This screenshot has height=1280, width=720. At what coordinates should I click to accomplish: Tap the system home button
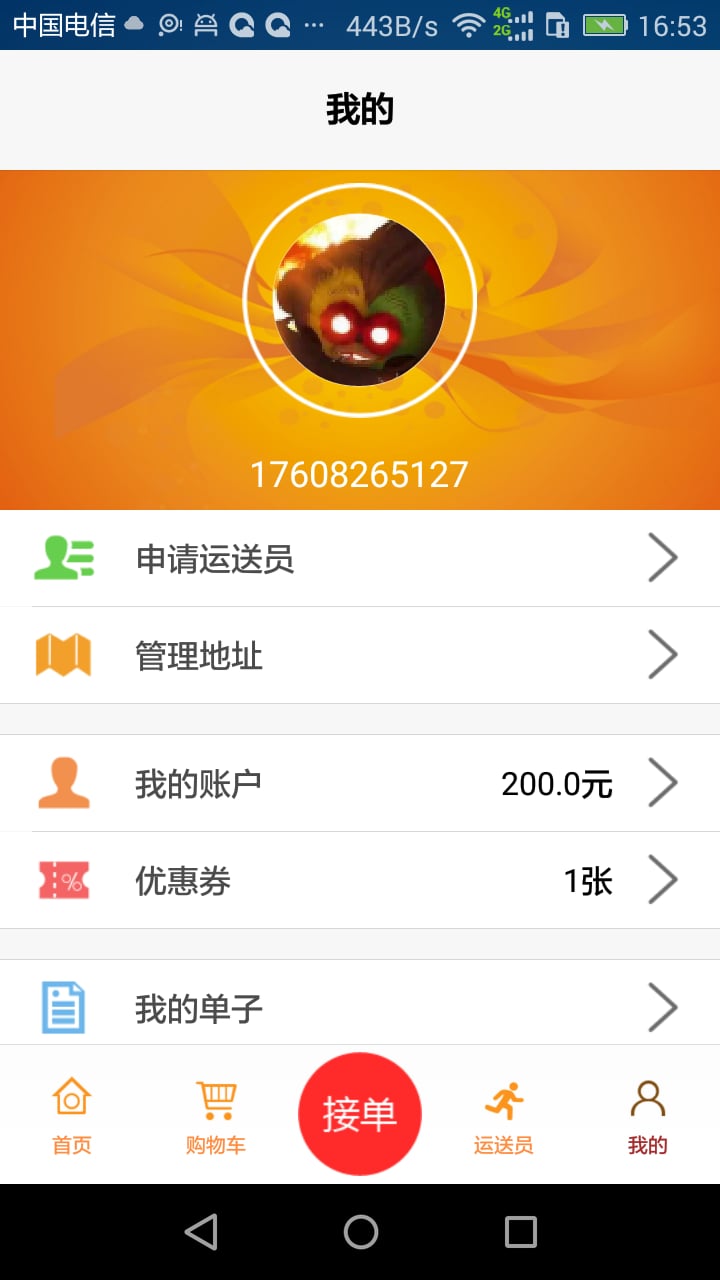click(x=360, y=1232)
